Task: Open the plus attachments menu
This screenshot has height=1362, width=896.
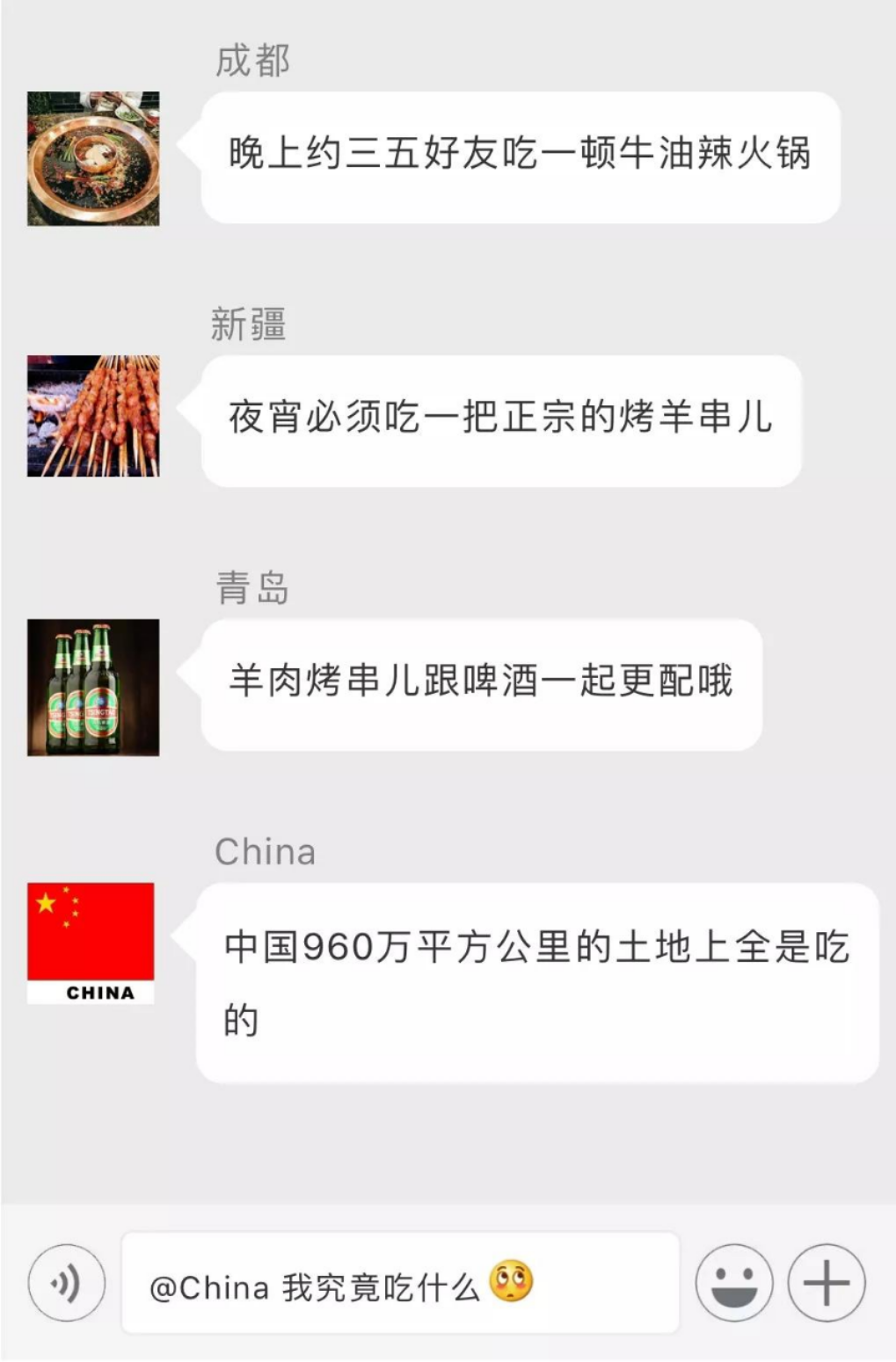Action: [x=826, y=1283]
